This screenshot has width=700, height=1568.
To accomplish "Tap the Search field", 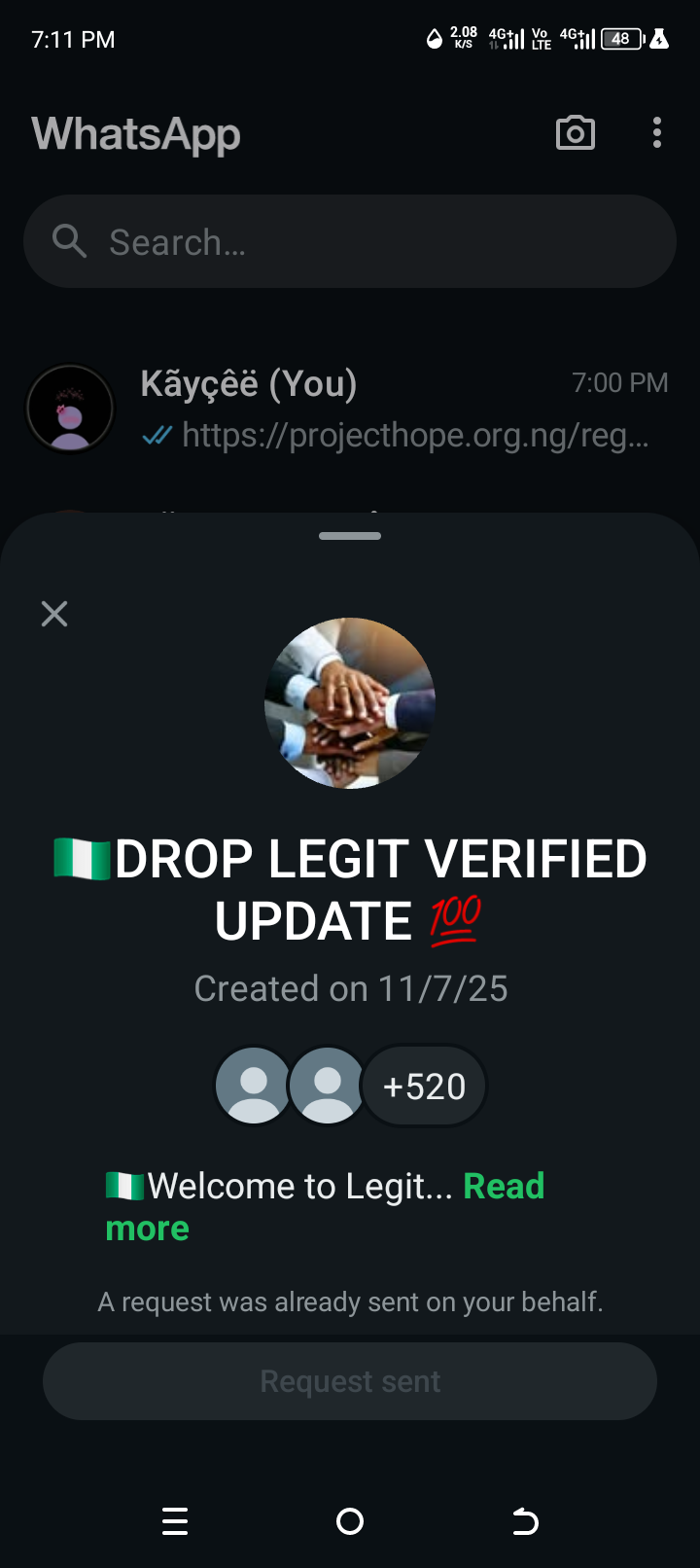I will pyautogui.click(x=350, y=241).
